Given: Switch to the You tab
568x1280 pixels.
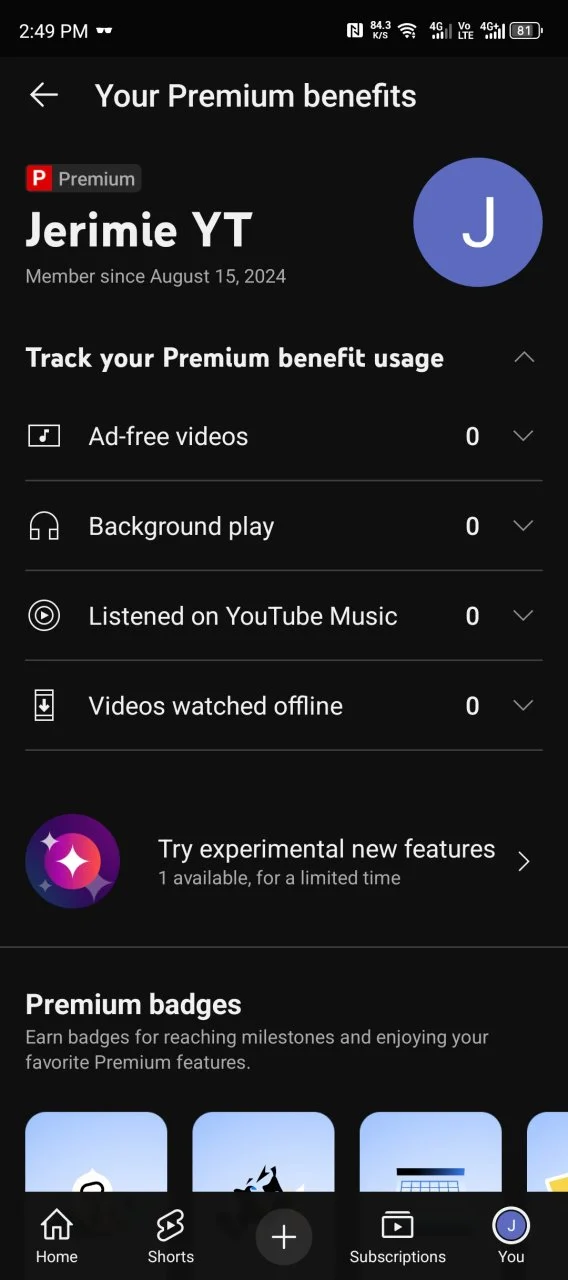Looking at the screenshot, I should tap(511, 1237).
